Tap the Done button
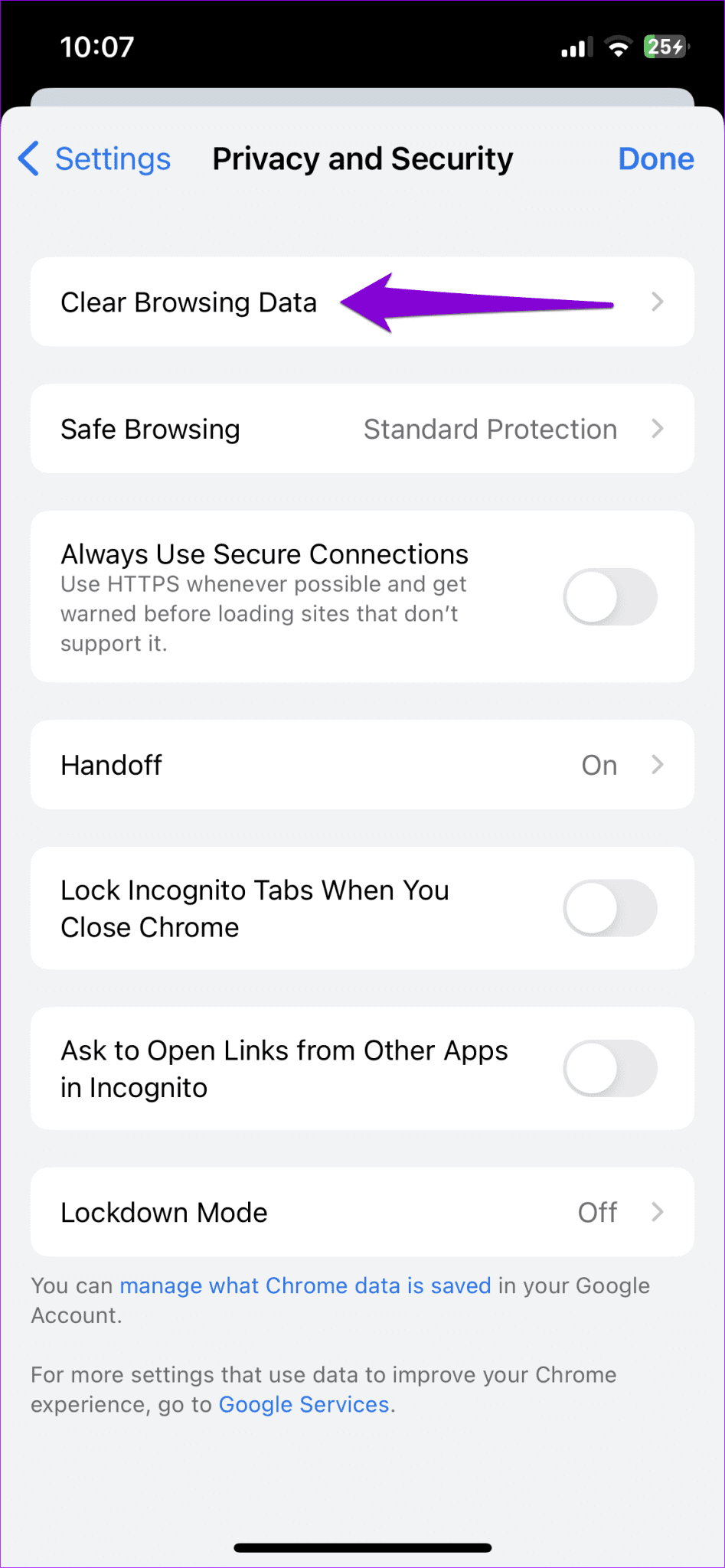Screen dimensions: 725x1568 click(655, 158)
